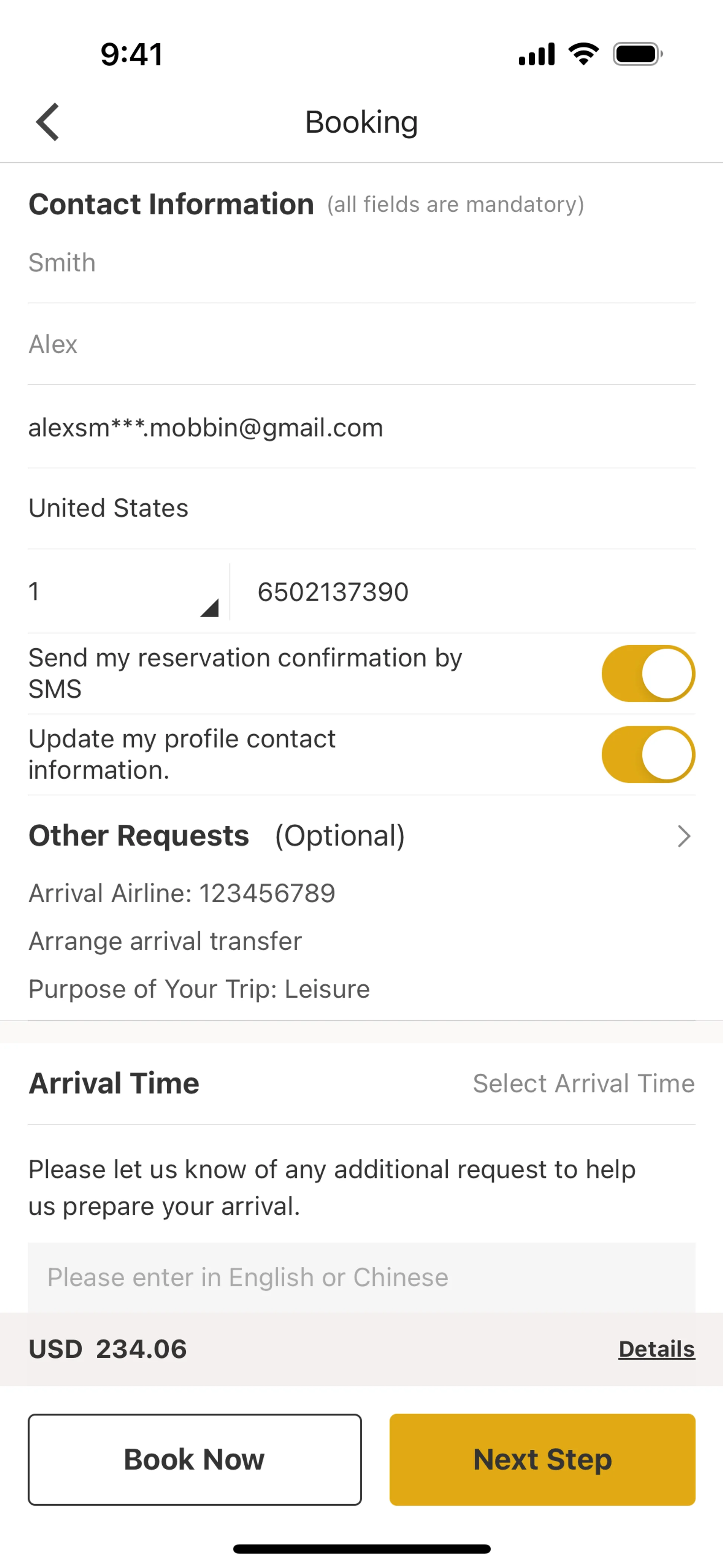Go back from the Booking screen

(x=47, y=122)
